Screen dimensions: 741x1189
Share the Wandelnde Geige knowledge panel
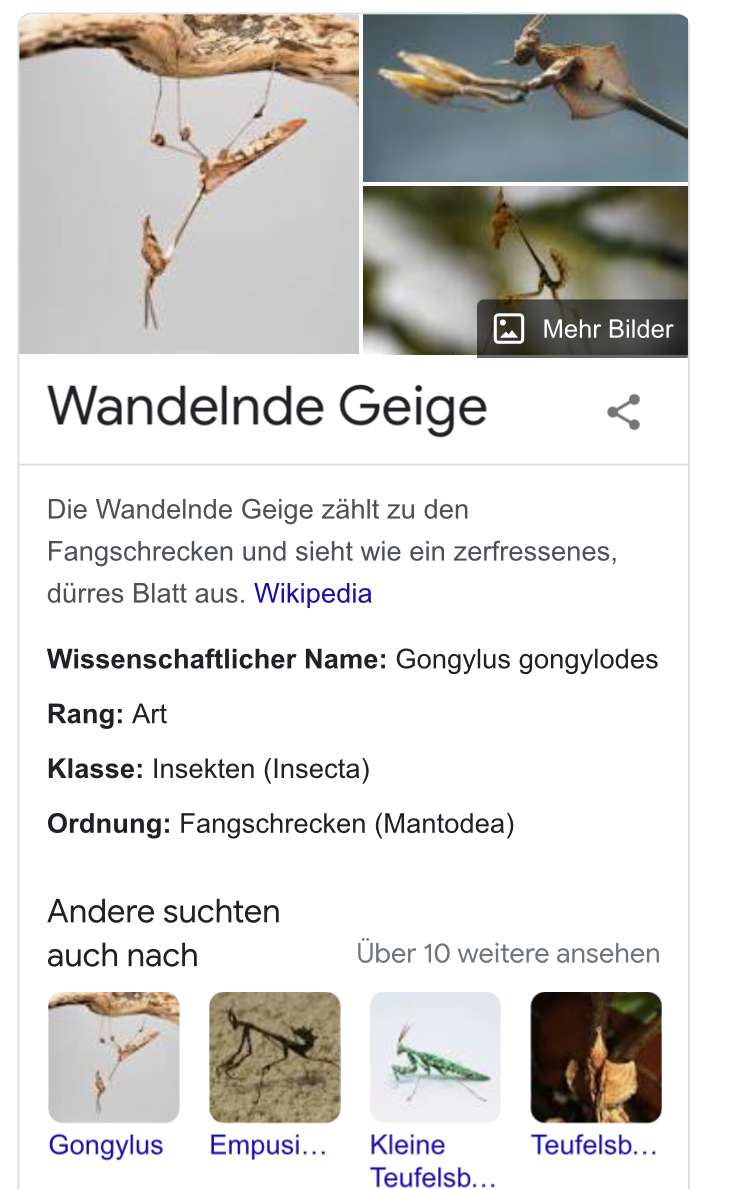[623, 412]
